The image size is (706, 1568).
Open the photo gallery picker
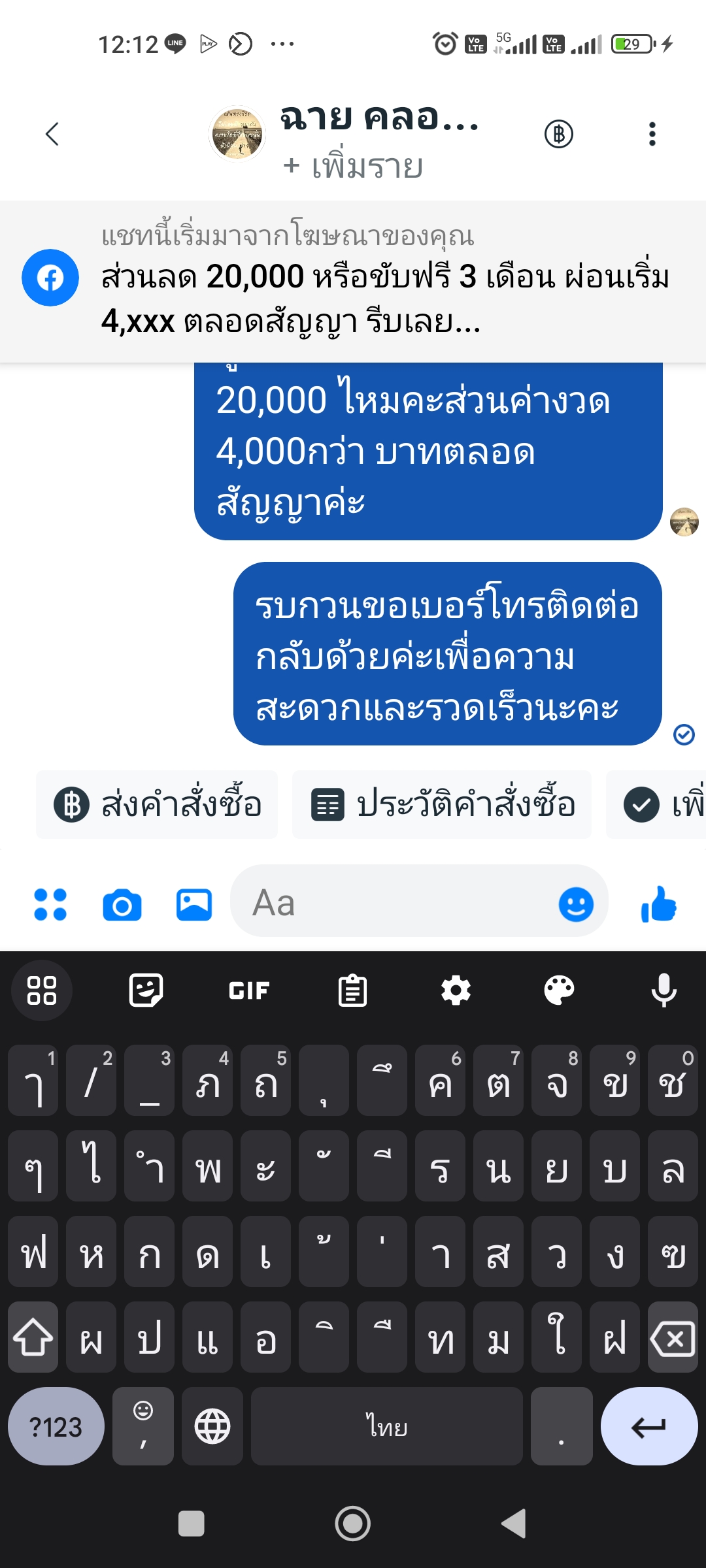coord(194,906)
